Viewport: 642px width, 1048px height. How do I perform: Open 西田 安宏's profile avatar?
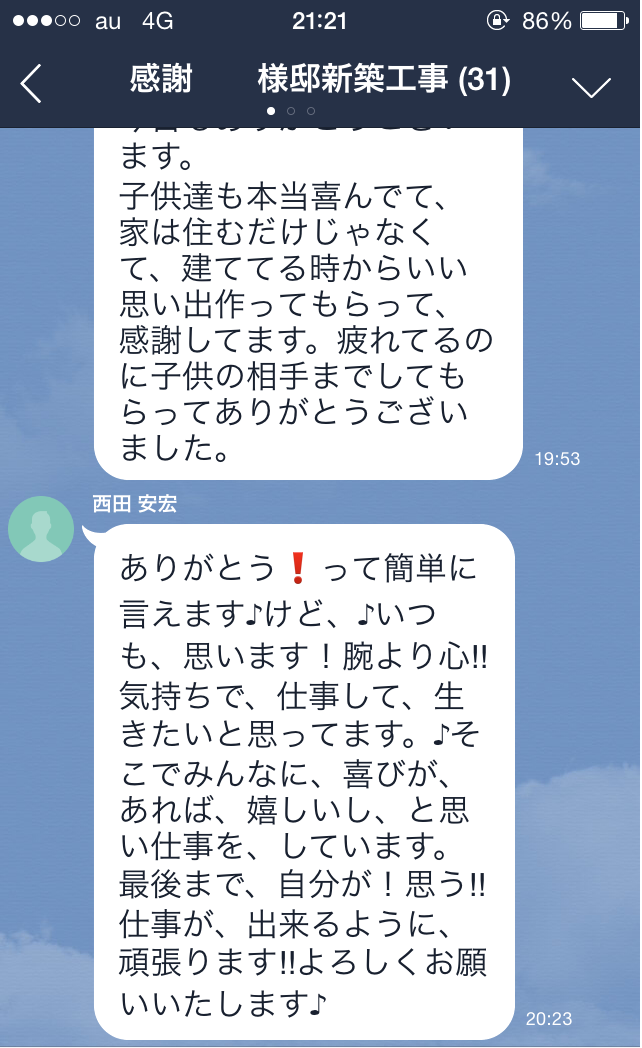[41, 529]
